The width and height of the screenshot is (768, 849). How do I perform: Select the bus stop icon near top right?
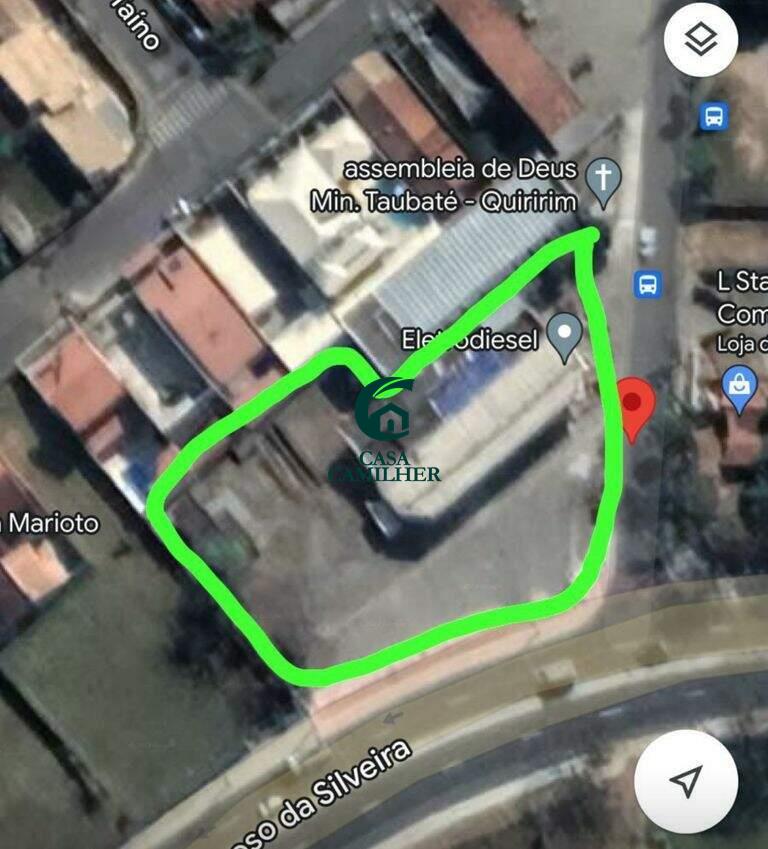pos(714,115)
